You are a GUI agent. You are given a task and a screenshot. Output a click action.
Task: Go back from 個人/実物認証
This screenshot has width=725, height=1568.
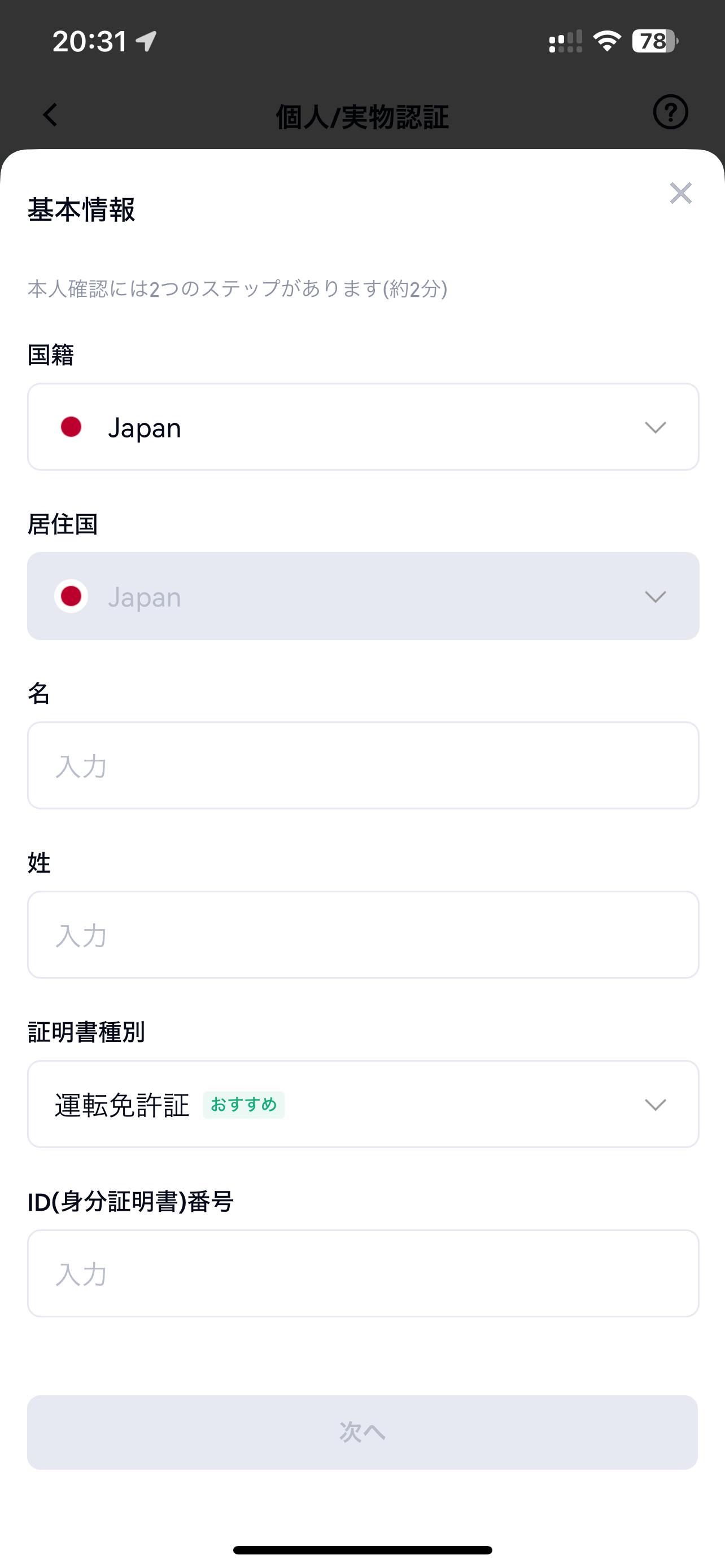[50, 115]
